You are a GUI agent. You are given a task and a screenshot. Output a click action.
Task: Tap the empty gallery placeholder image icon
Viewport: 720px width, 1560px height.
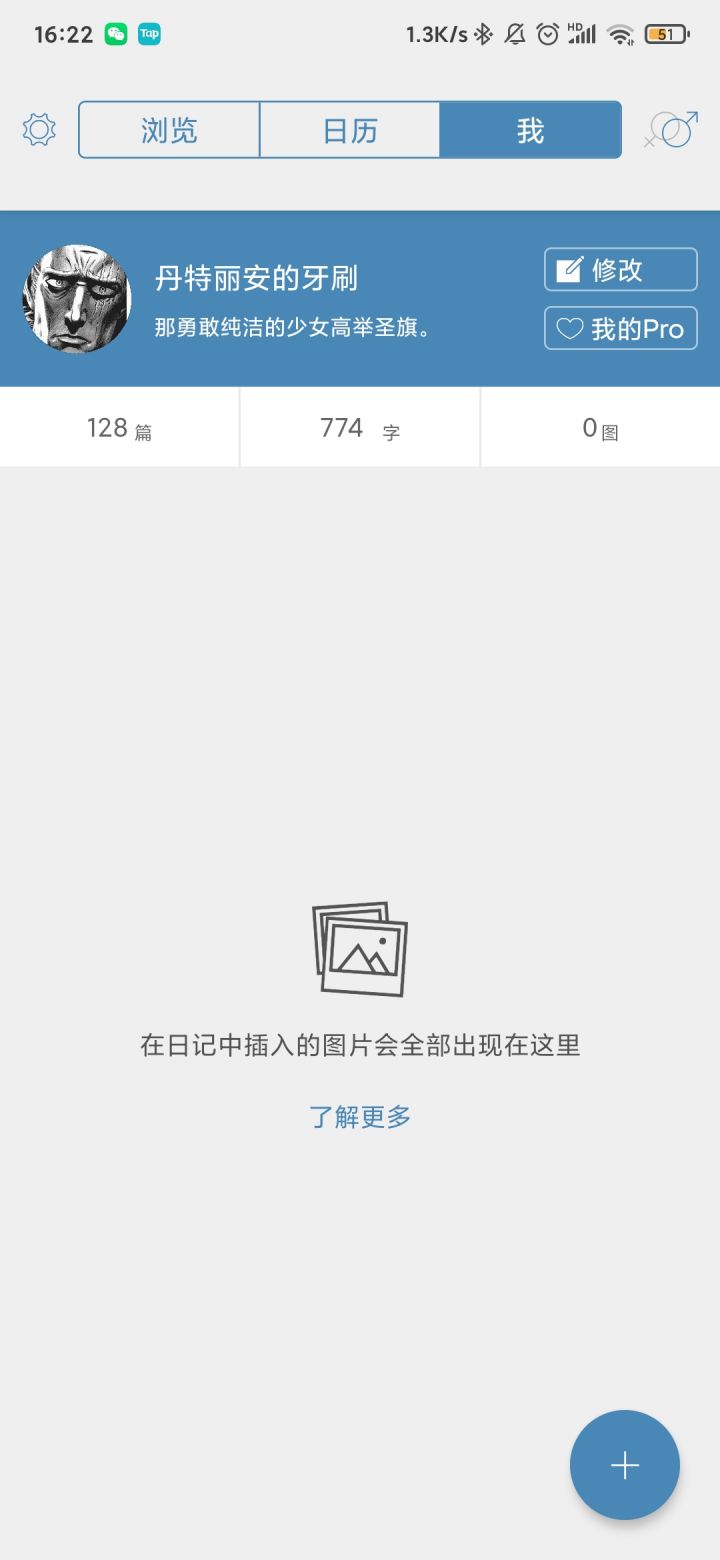[360, 950]
